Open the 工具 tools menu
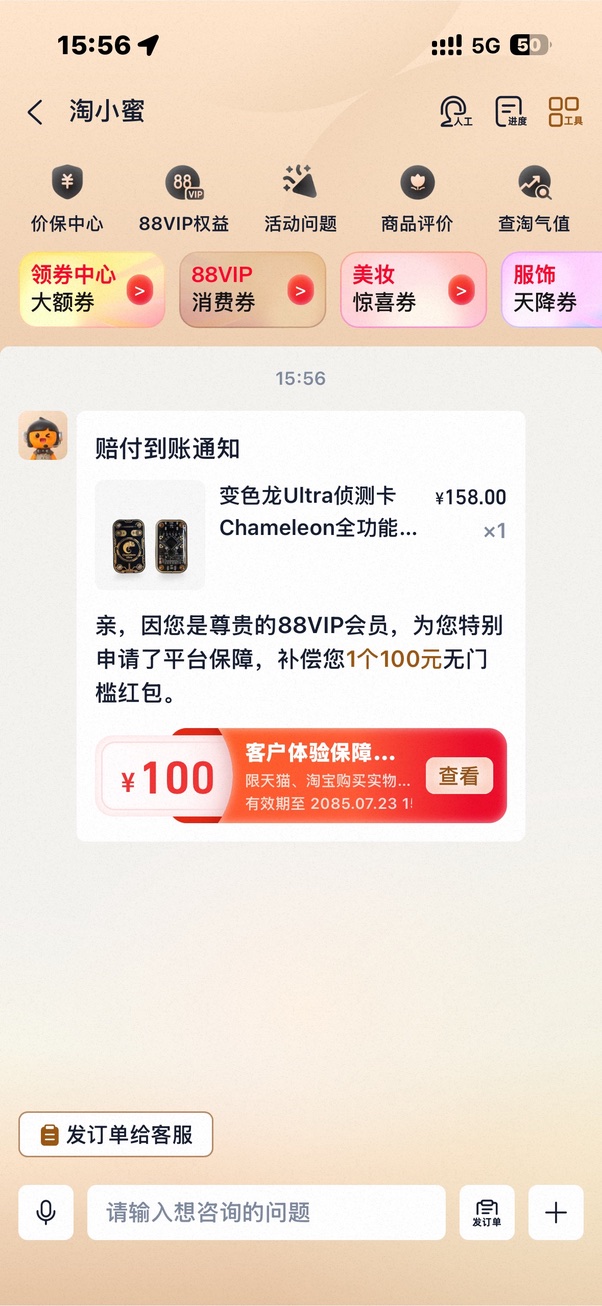 pos(565,112)
